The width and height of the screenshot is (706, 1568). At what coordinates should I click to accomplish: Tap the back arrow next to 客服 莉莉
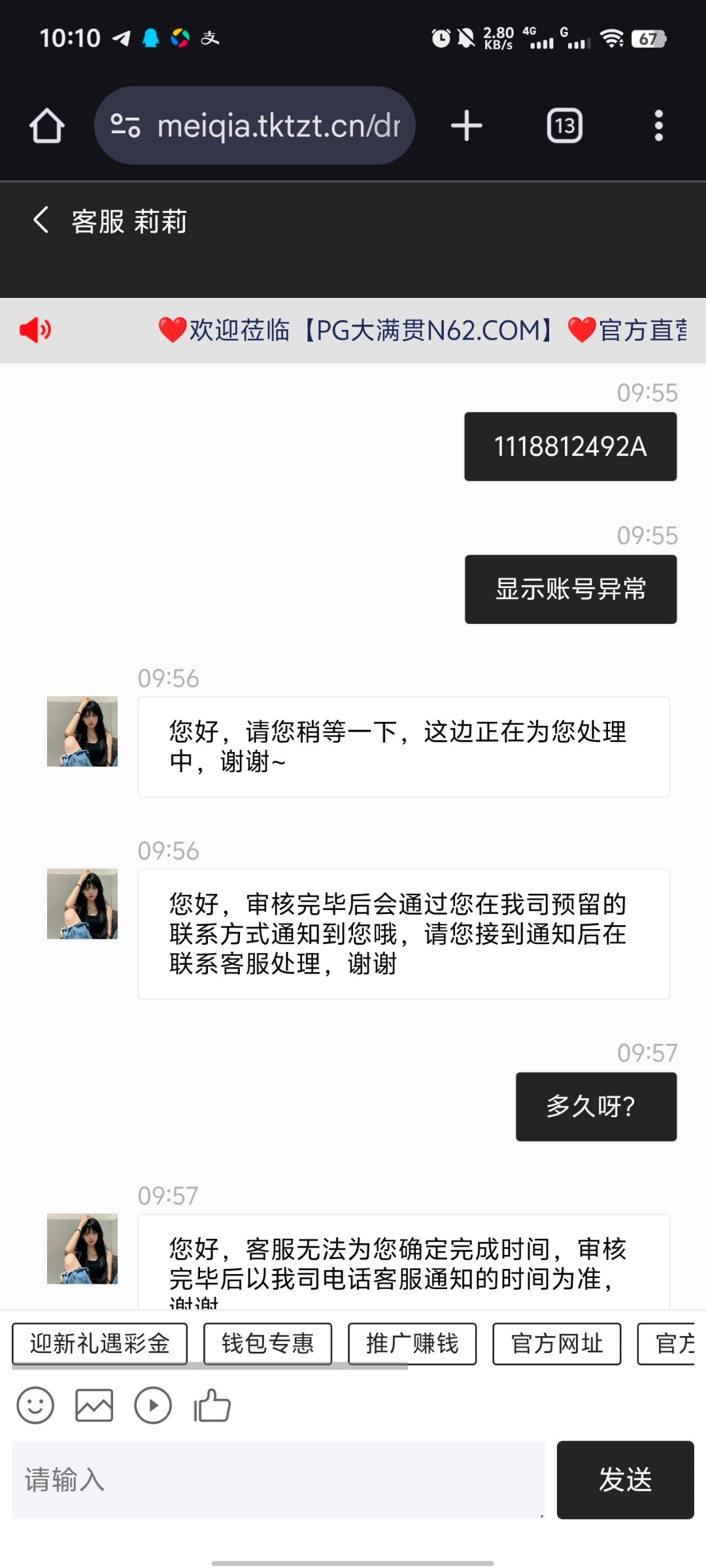coord(41,220)
